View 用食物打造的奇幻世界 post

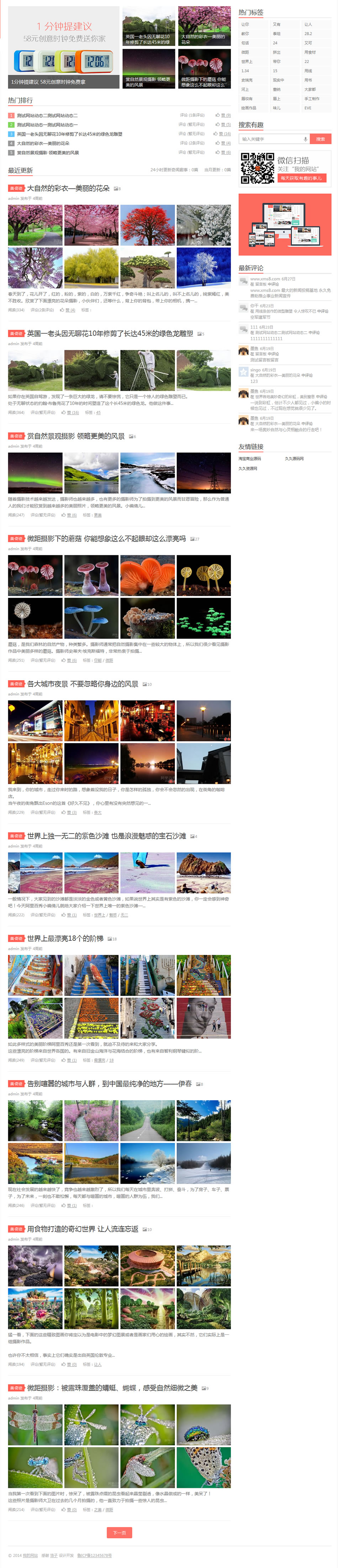coord(82,1229)
